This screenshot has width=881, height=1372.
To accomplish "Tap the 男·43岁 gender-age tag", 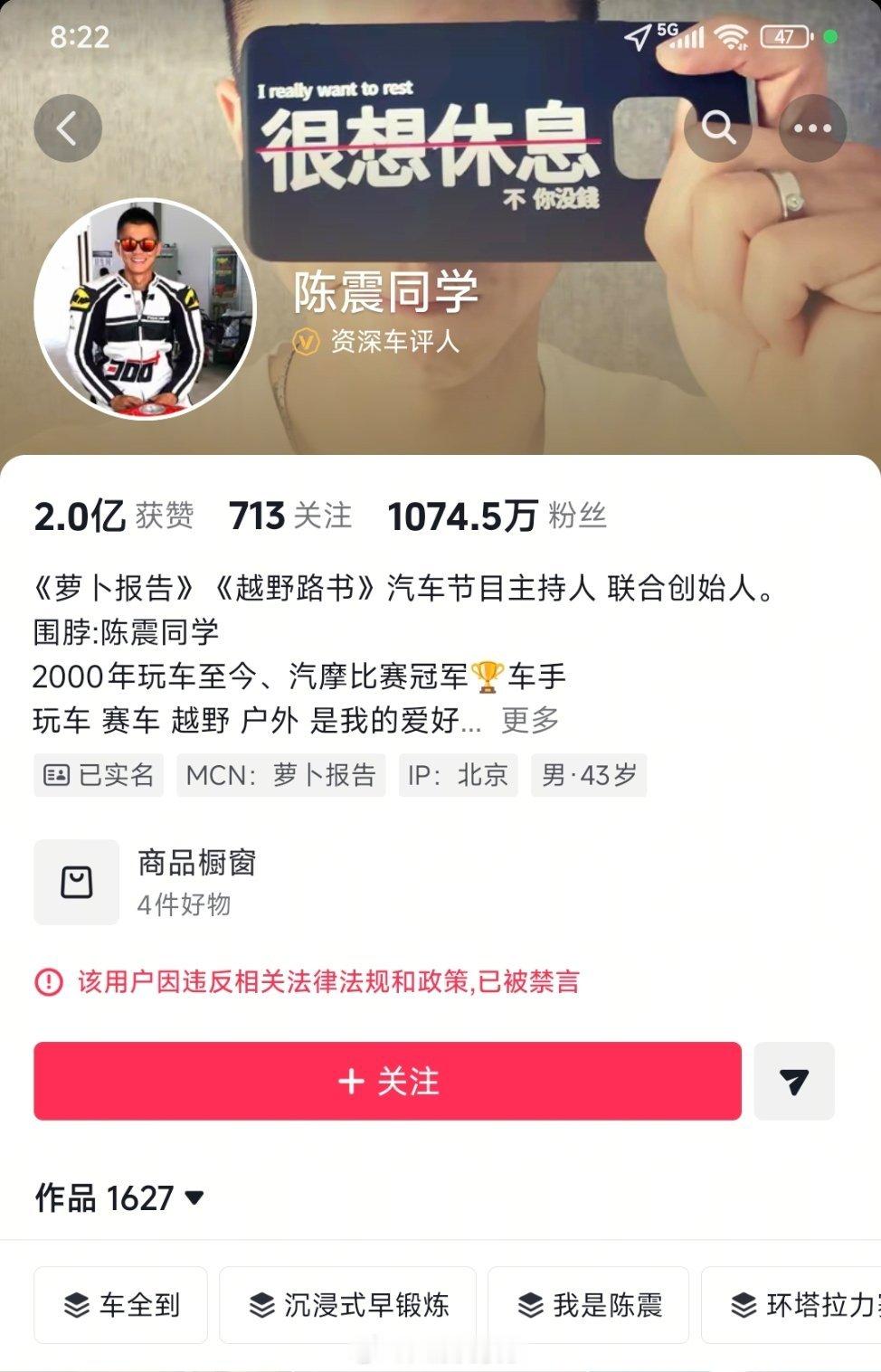I will pos(587,775).
